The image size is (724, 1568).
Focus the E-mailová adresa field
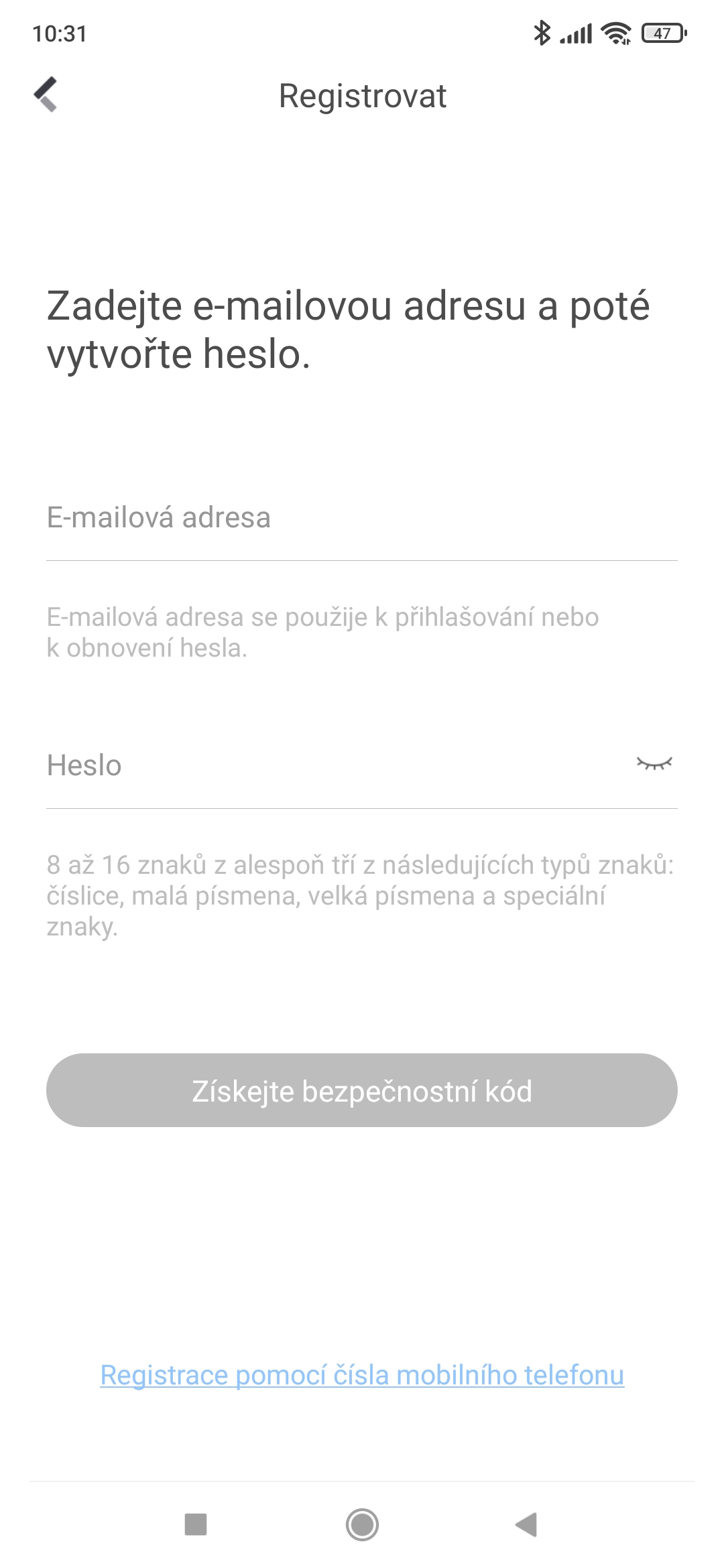[362, 518]
